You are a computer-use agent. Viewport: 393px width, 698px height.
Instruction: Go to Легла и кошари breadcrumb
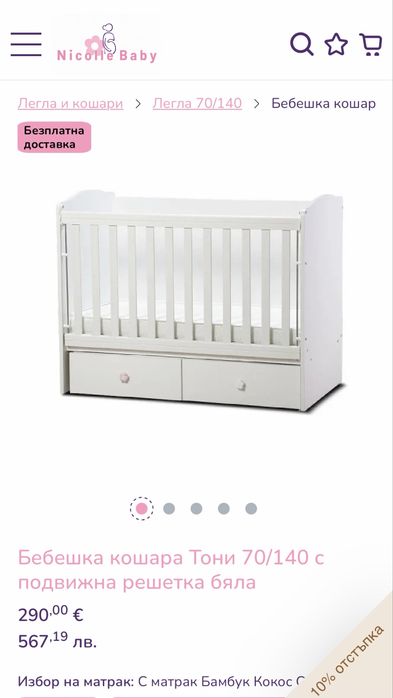tap(70, 104)
